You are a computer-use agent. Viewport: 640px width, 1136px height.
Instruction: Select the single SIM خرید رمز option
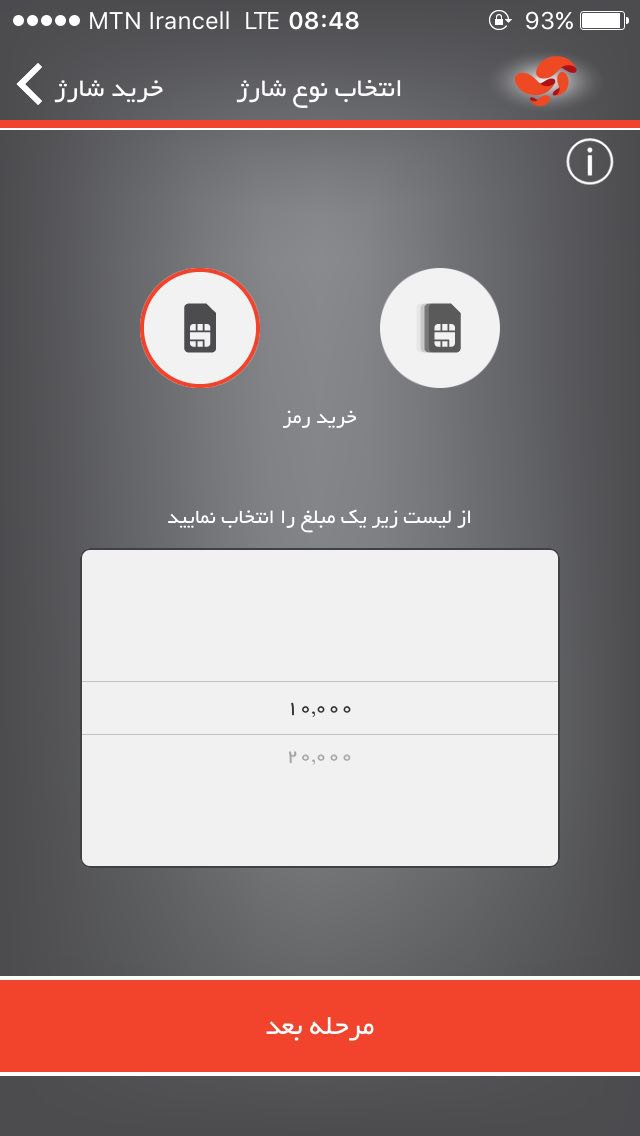[x=200, y=328]
